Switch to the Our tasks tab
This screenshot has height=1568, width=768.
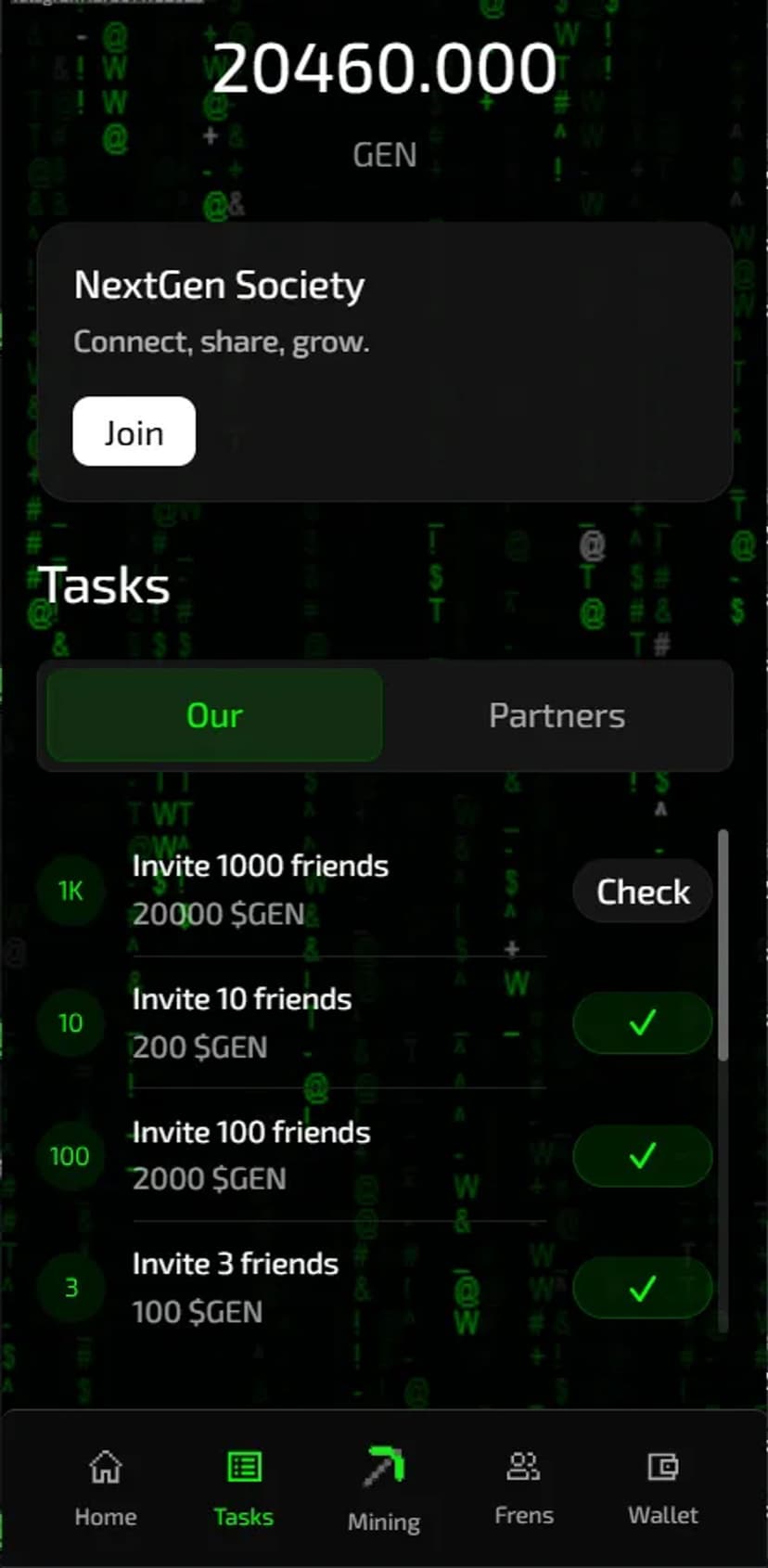click(214, 715)
